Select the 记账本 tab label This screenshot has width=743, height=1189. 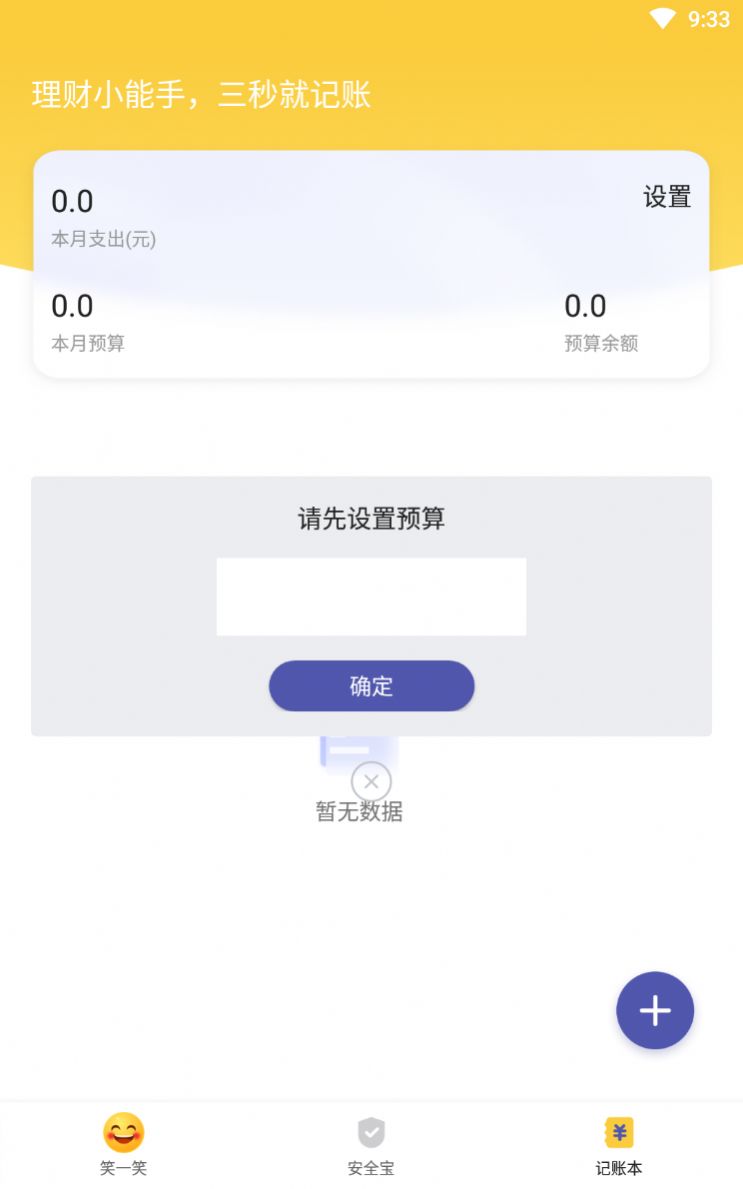(618, 1167)
